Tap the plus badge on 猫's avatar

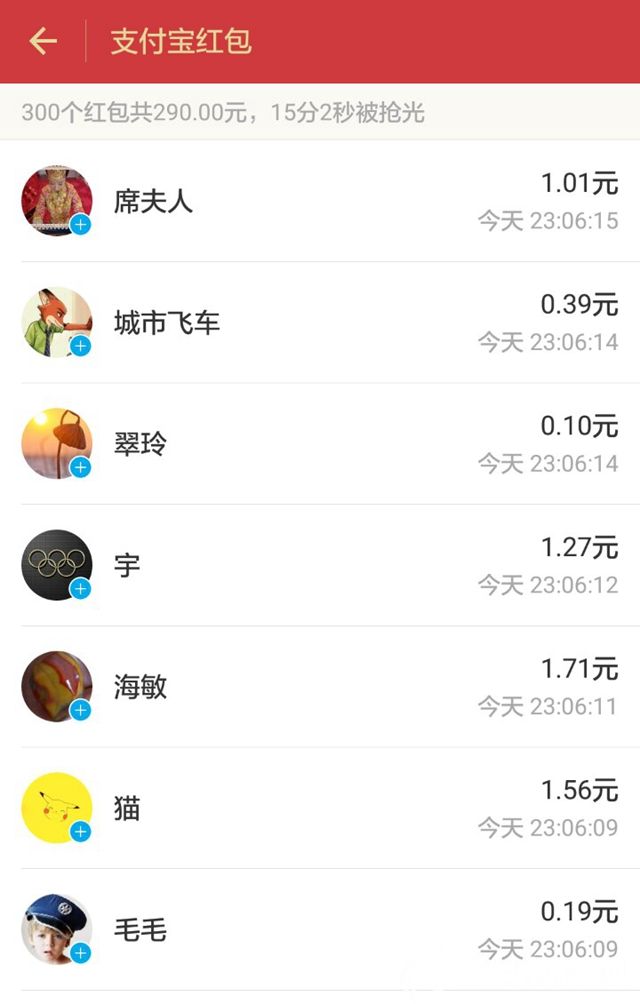tap(81, 832)
